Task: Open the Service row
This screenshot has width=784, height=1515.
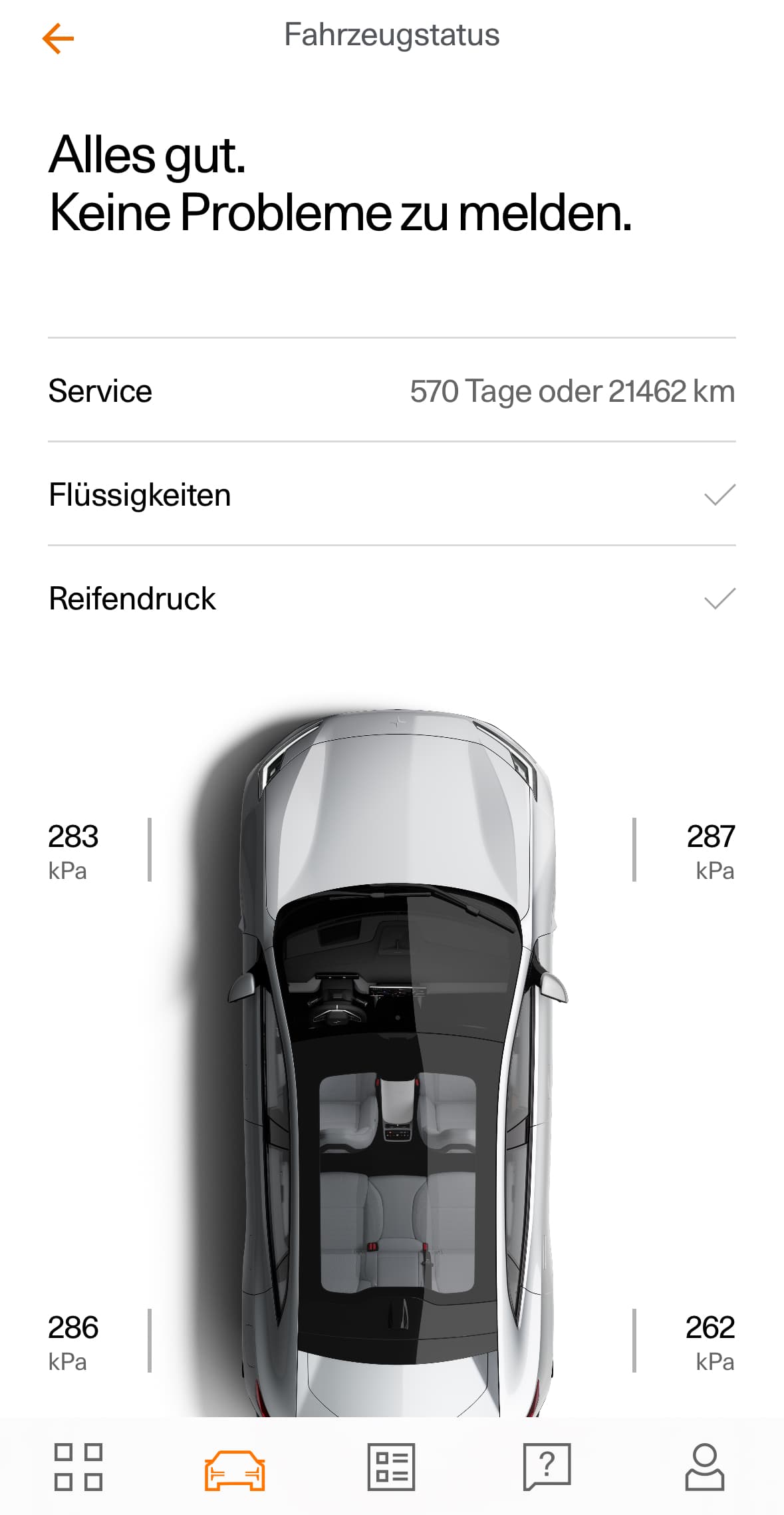Action: (392, 391)
